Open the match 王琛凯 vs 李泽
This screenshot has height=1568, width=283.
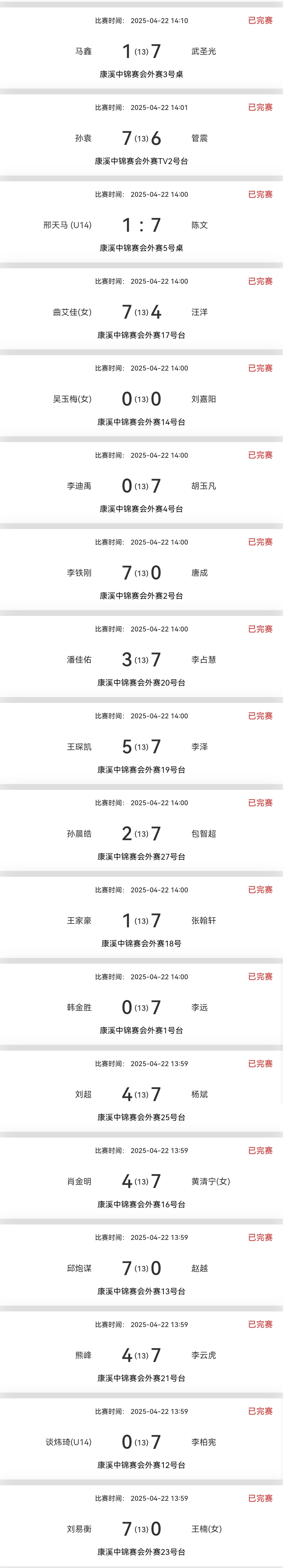(141, 747)
